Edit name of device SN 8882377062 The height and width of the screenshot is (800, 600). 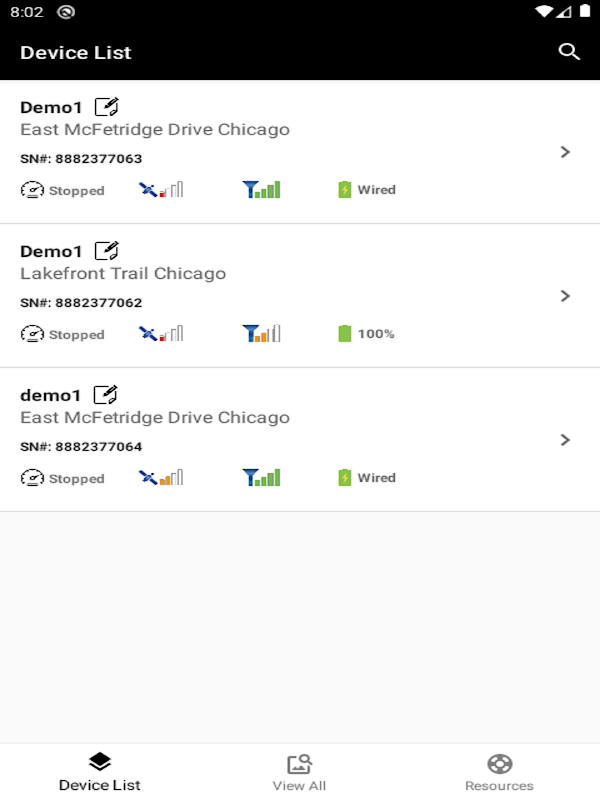[x=107, y=251]
